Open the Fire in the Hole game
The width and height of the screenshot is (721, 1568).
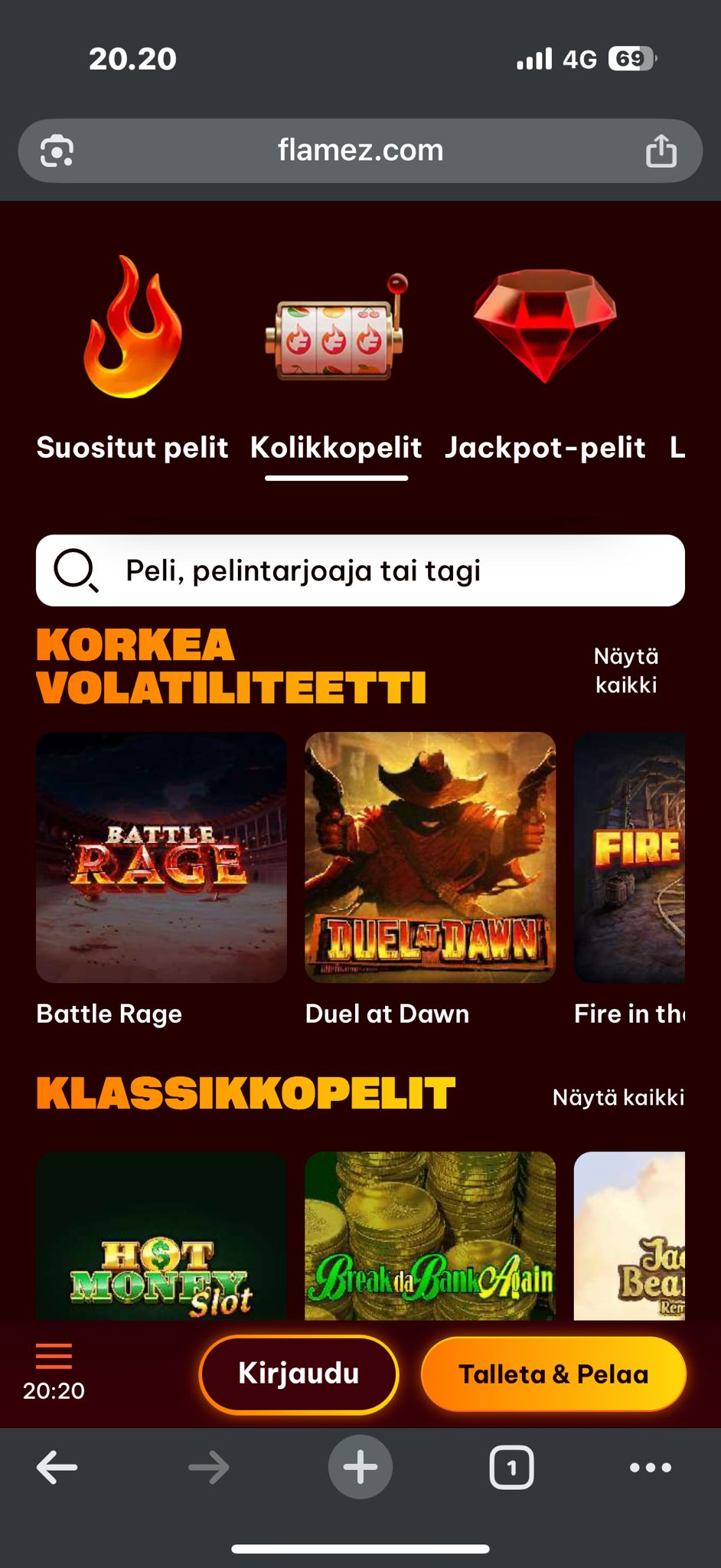pyautogui.click(x=629, y=857)
